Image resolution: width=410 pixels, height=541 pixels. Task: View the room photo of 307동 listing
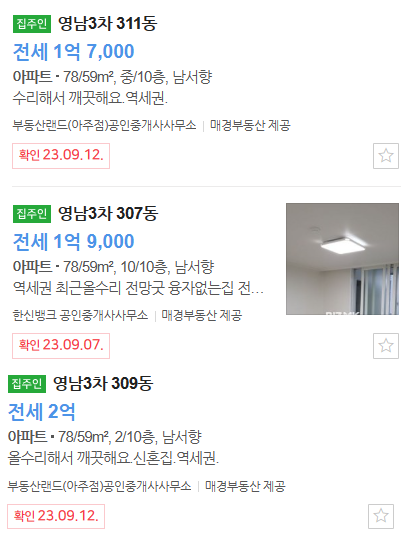tap(342, 259)
